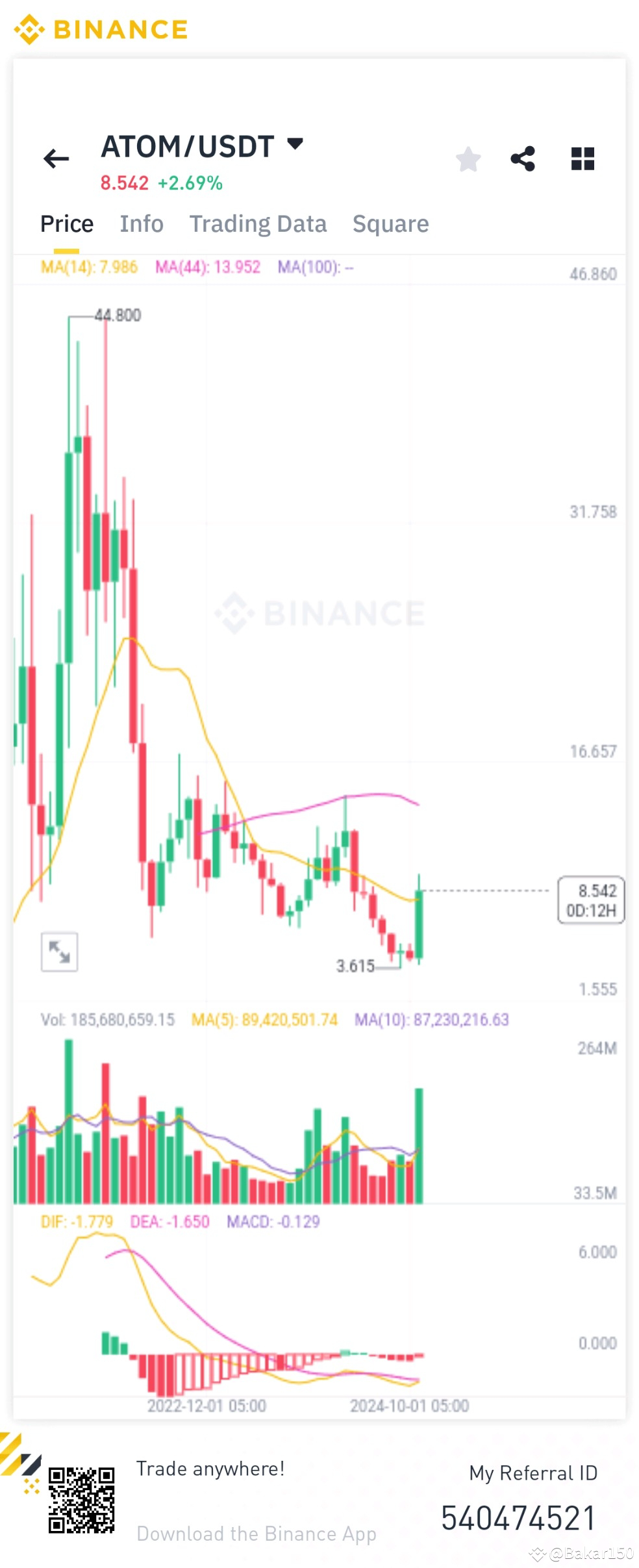The width and height of the screenshot is (639, 1568).
Task: Open the Trading Data tab
Action: 258,223
